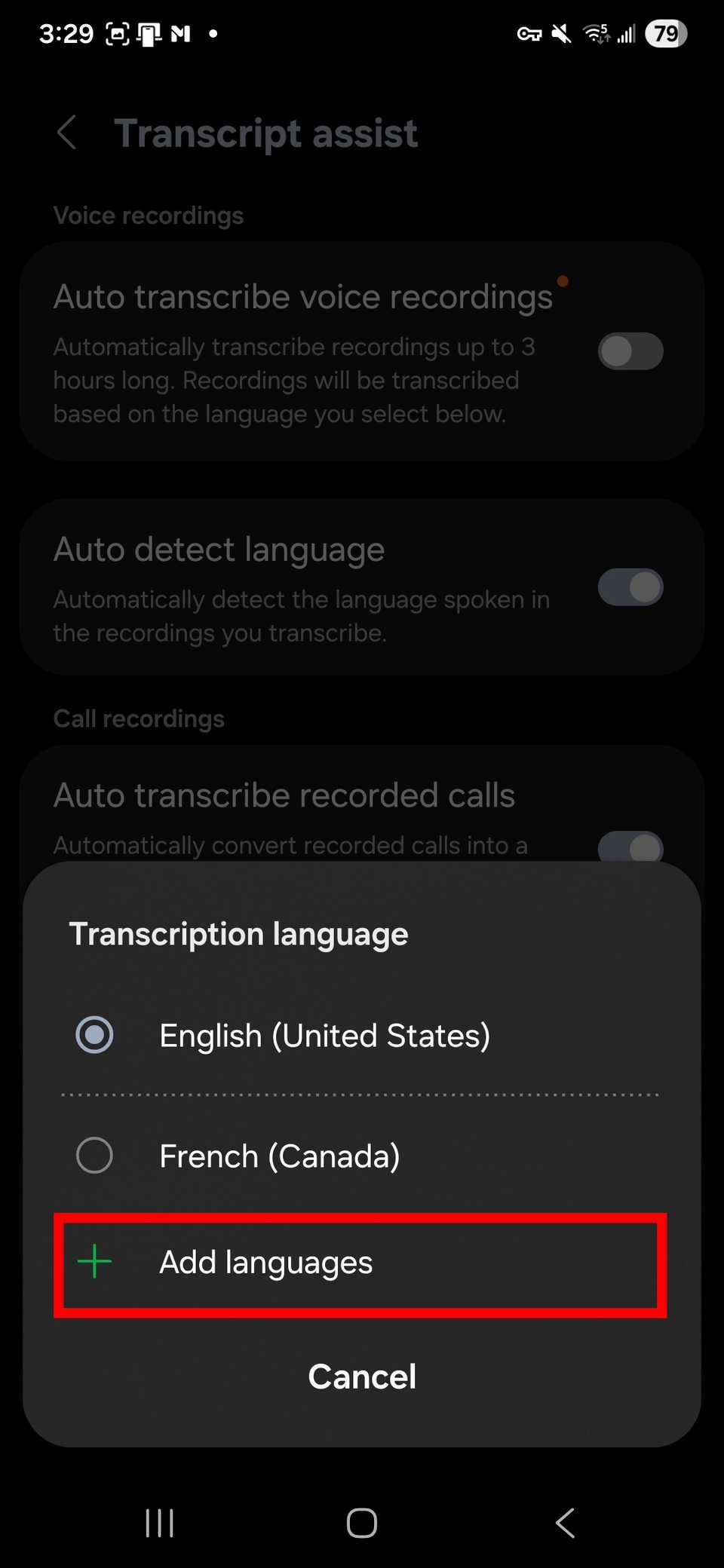Open the Add languages option
Screen dimensions: 724x1568
pyautogui.click(x=265, y=1261)
